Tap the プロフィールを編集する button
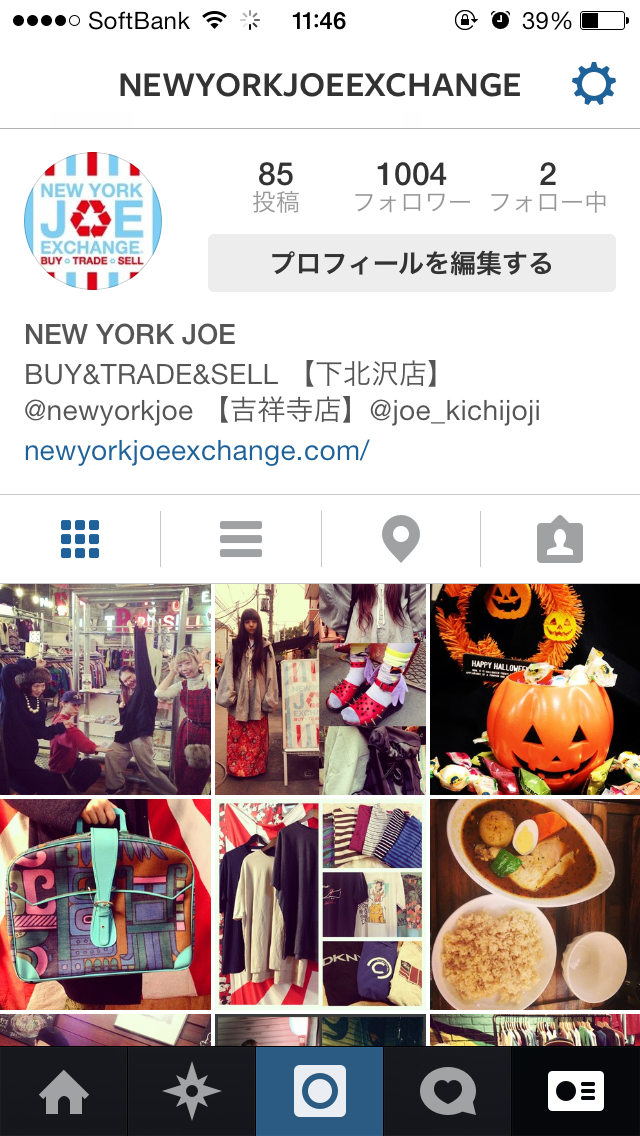 (x=411, y=264)
